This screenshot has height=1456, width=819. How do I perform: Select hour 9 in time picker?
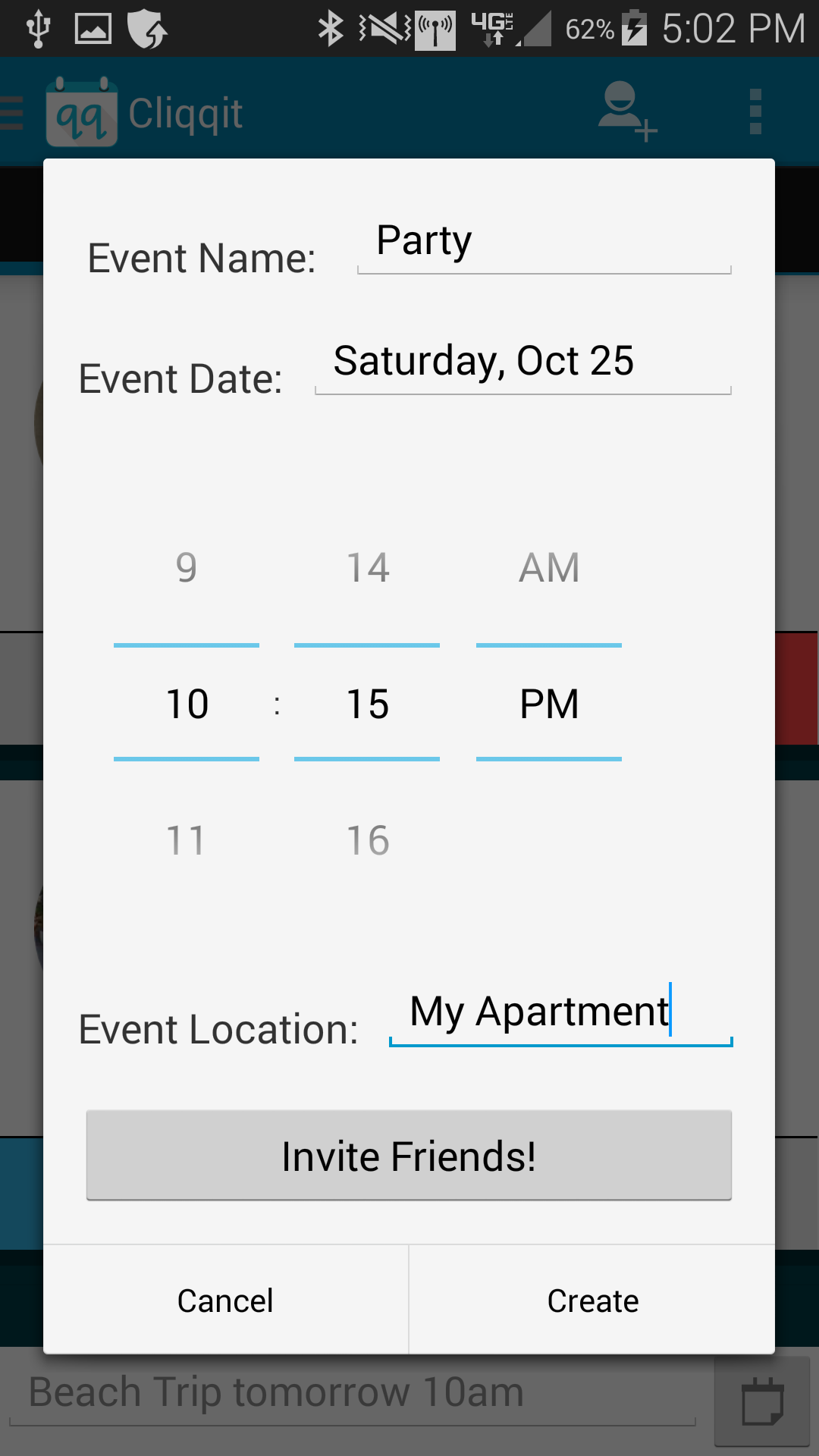click(x=187, y=568)
